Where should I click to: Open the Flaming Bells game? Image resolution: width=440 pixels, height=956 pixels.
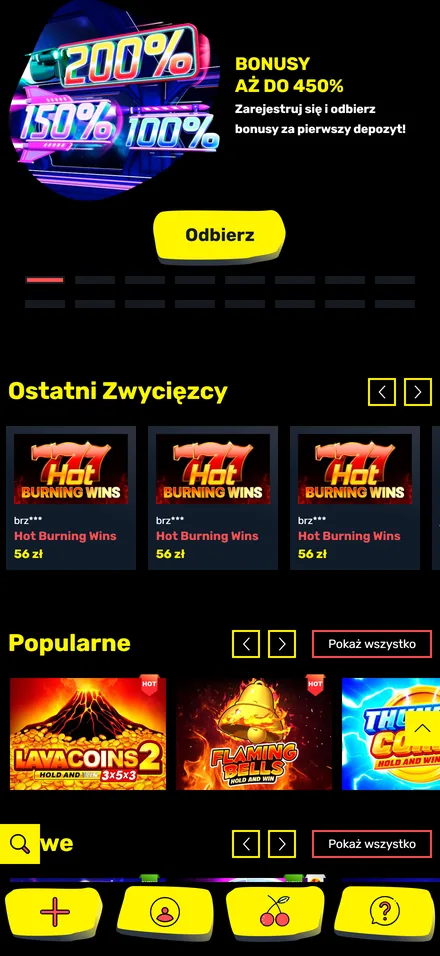254,733
